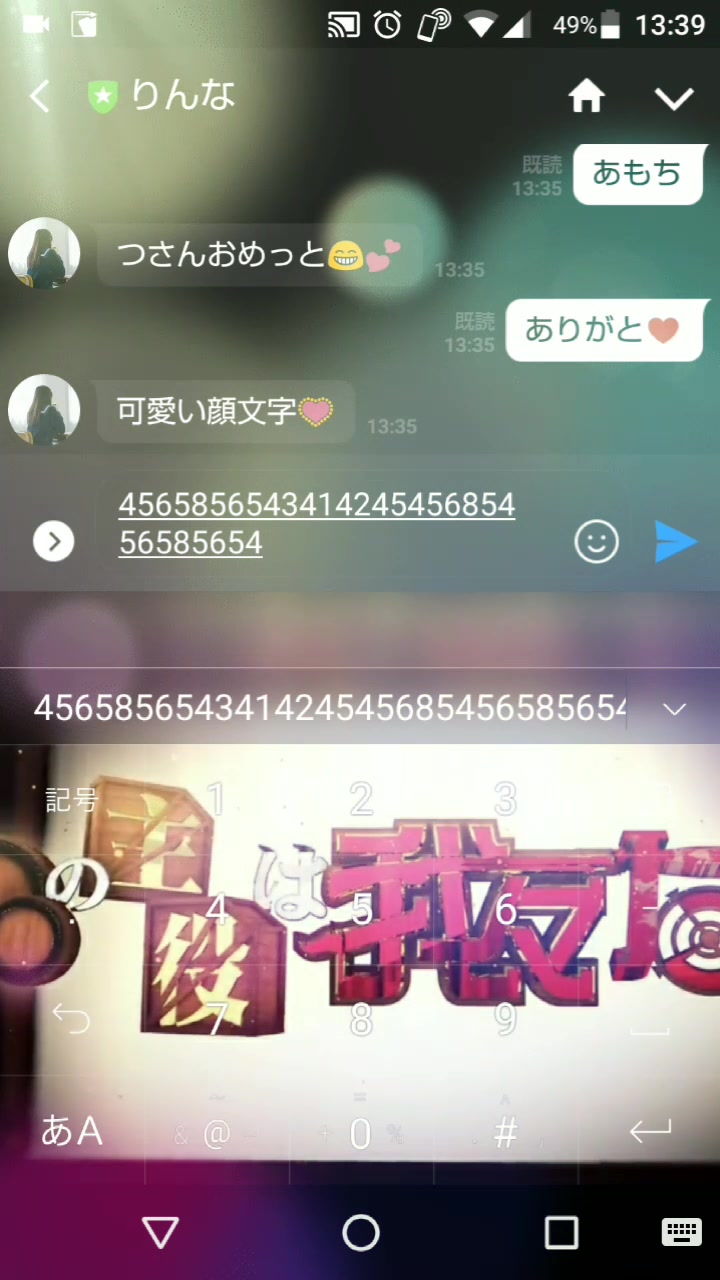
Task: Tap the message text field
Action: [x=330, y=524]
